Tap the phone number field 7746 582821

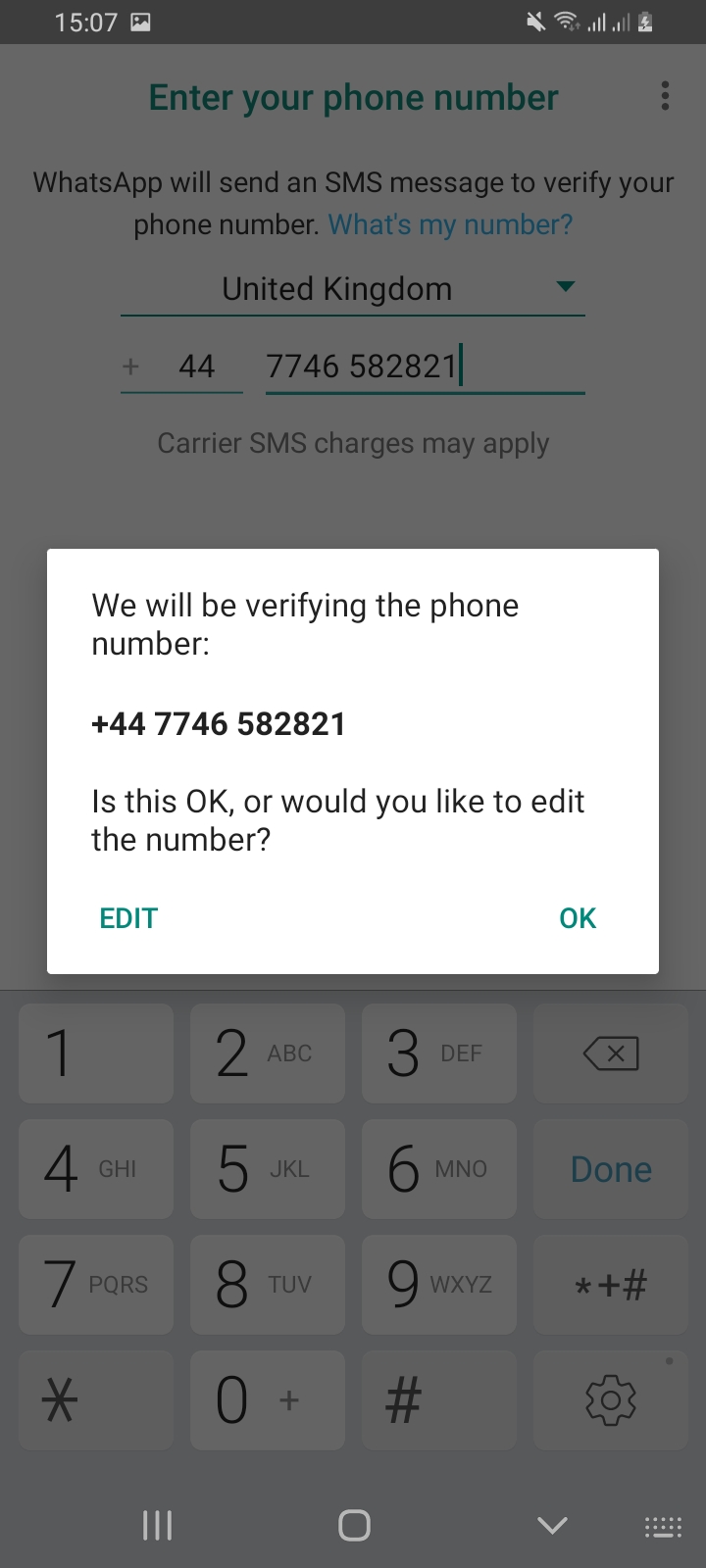tap(425, 367)
